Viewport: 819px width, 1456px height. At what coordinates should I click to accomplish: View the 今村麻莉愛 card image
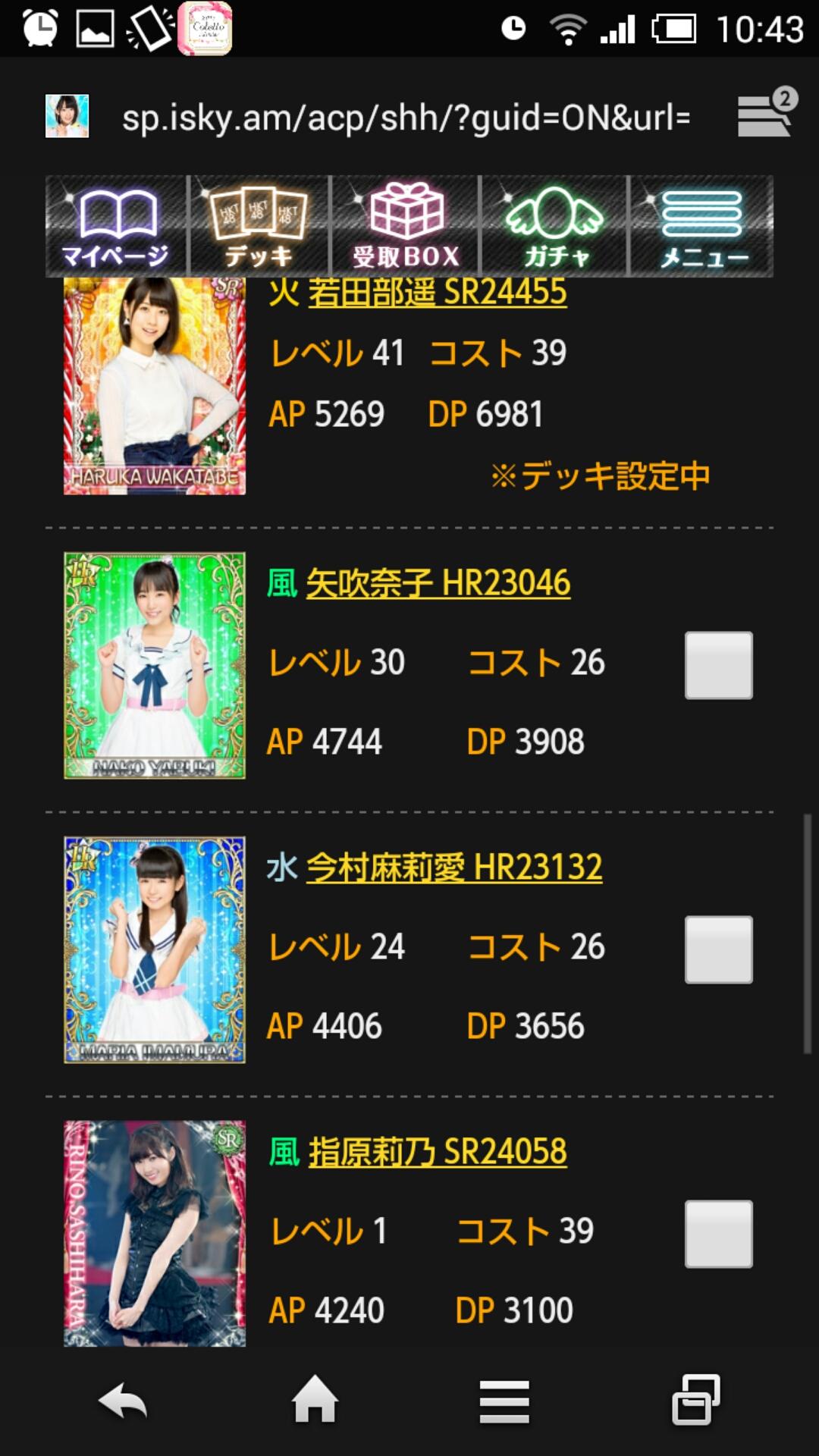155,949
